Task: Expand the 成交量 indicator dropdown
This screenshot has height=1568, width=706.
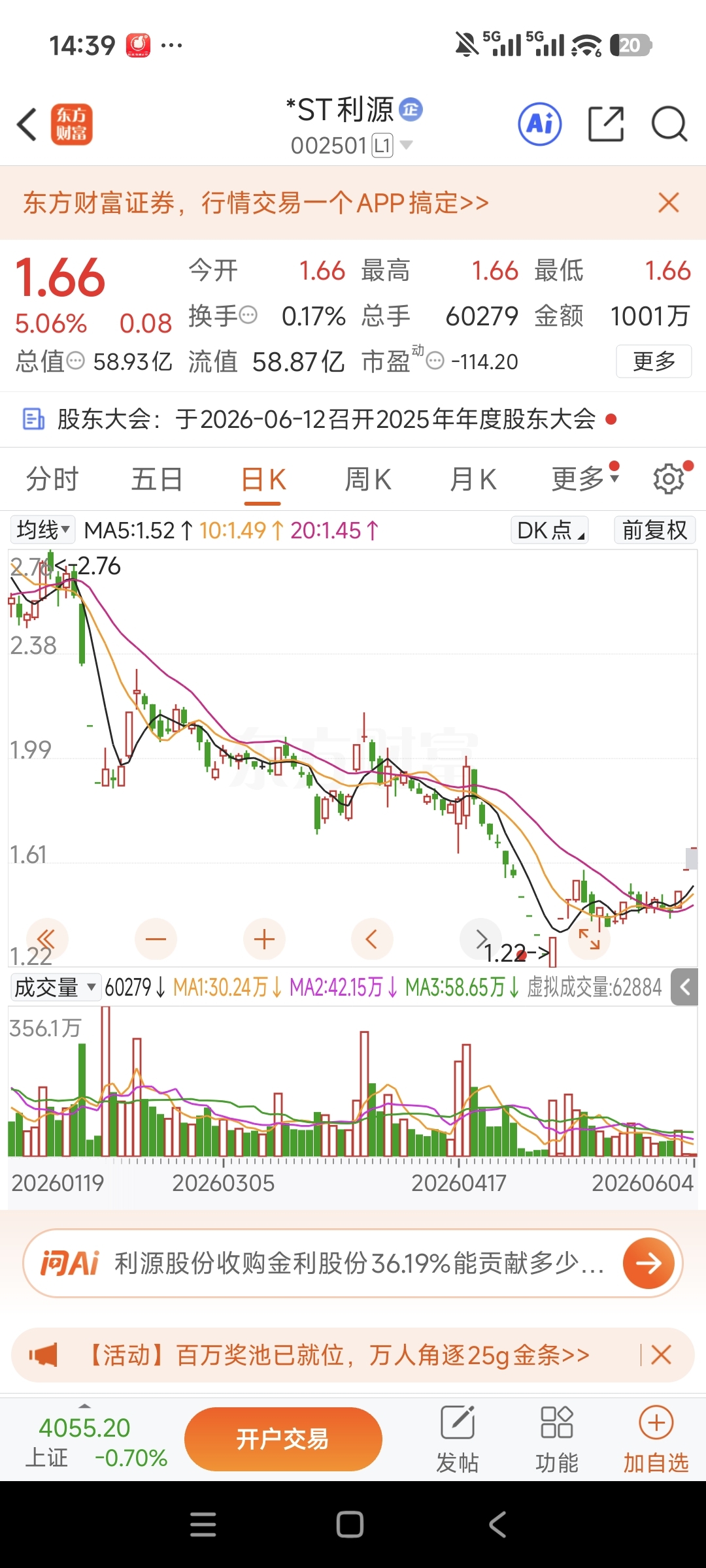Action: tap(56, 987)
